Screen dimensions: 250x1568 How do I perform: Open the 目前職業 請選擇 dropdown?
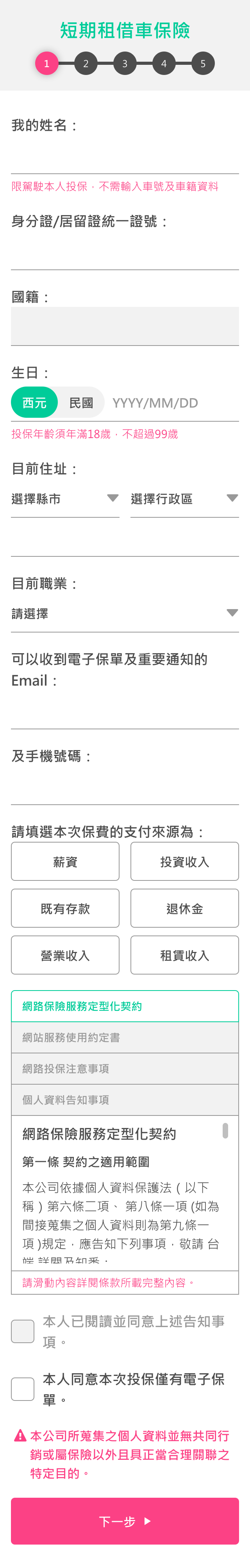(125, 613)
